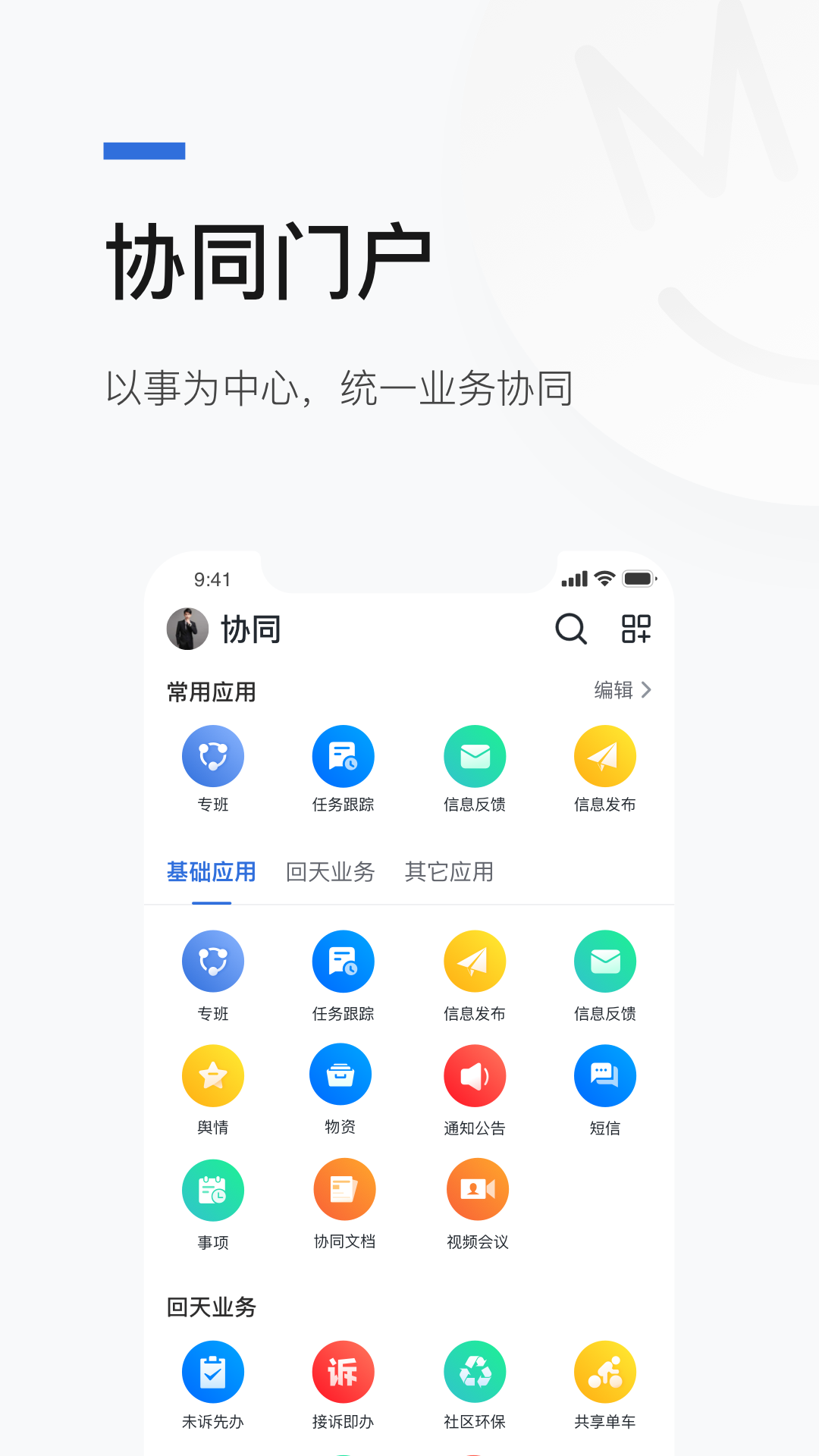The image size is (819, 1456).
Task: Tap the user avatar photo
Action: tap(187, 629)
